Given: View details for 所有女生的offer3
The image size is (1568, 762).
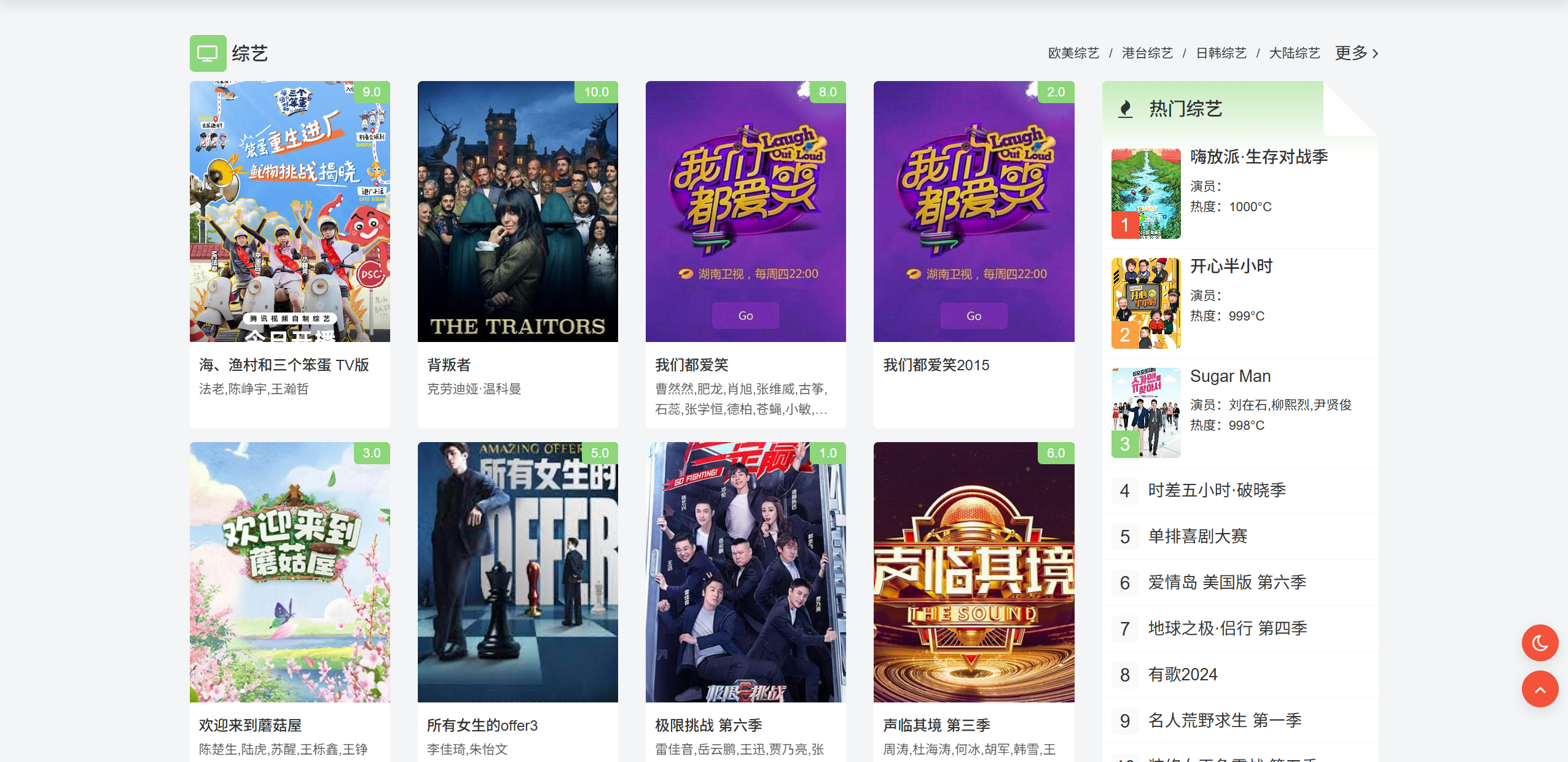Looking at the screenshot, I should click(x=517, y=572).
